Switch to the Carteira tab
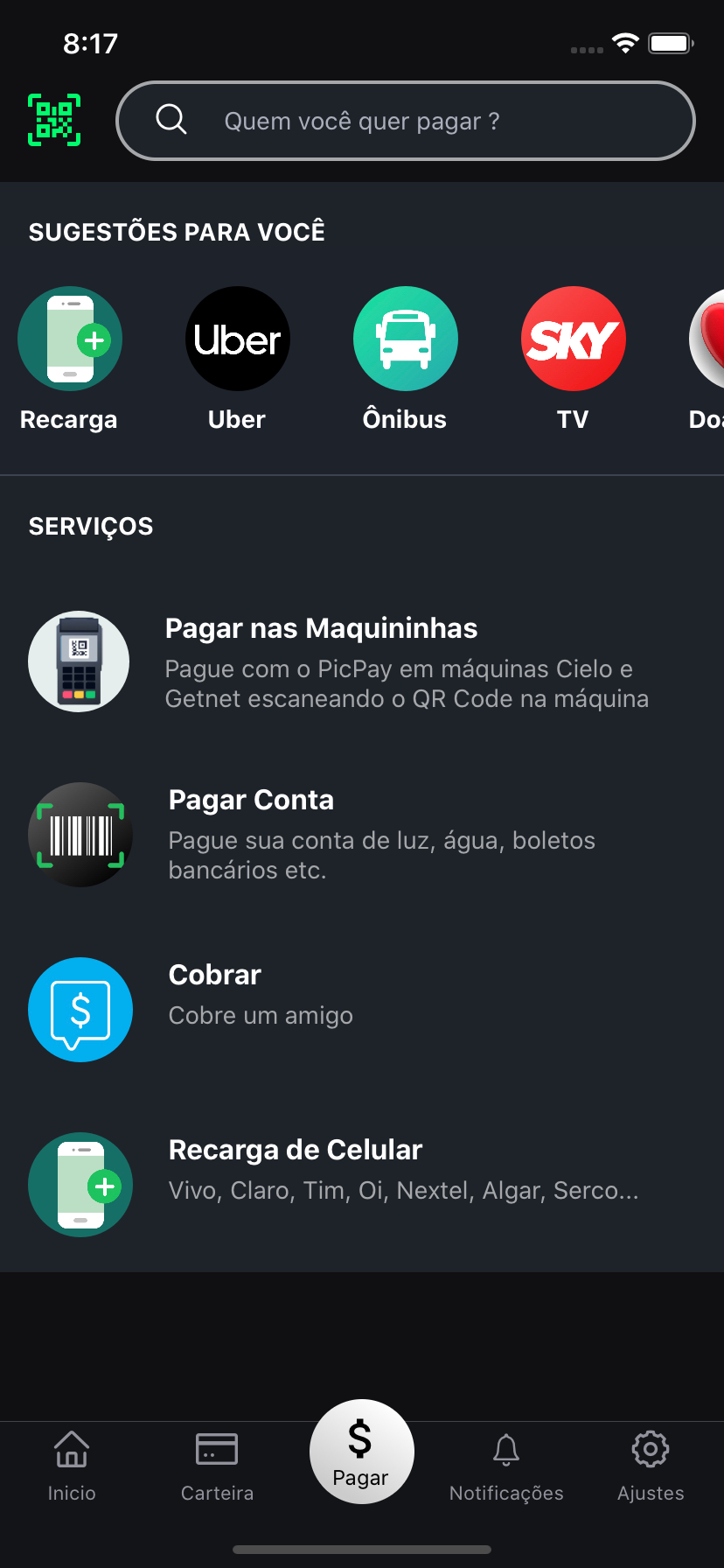724x1568 pixels. coord(217,1465)
